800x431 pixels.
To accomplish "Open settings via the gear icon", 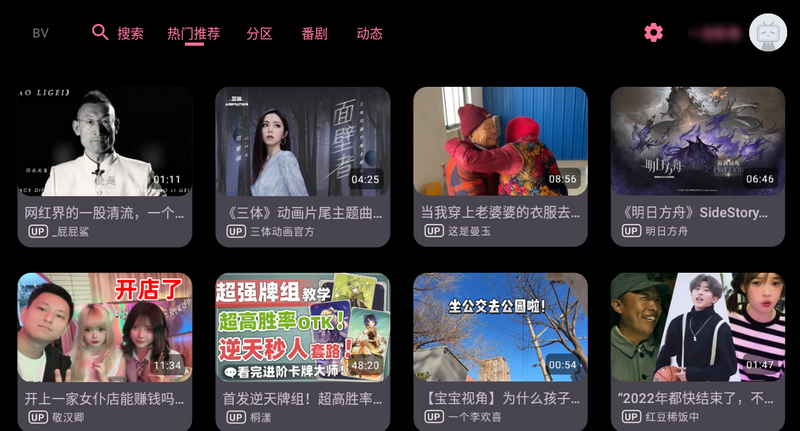I will point(653,33).
